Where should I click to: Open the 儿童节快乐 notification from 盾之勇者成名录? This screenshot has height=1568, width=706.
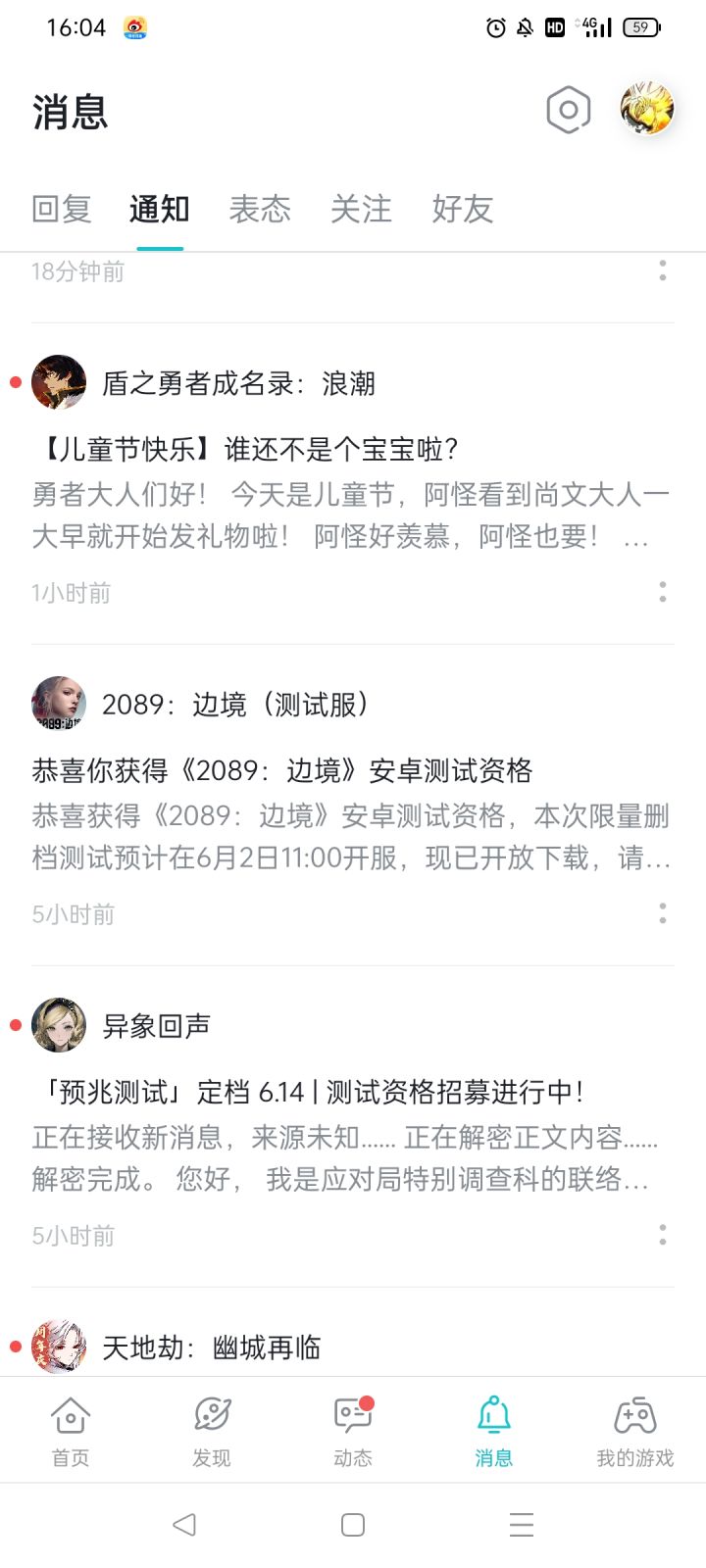click(353, 483)
